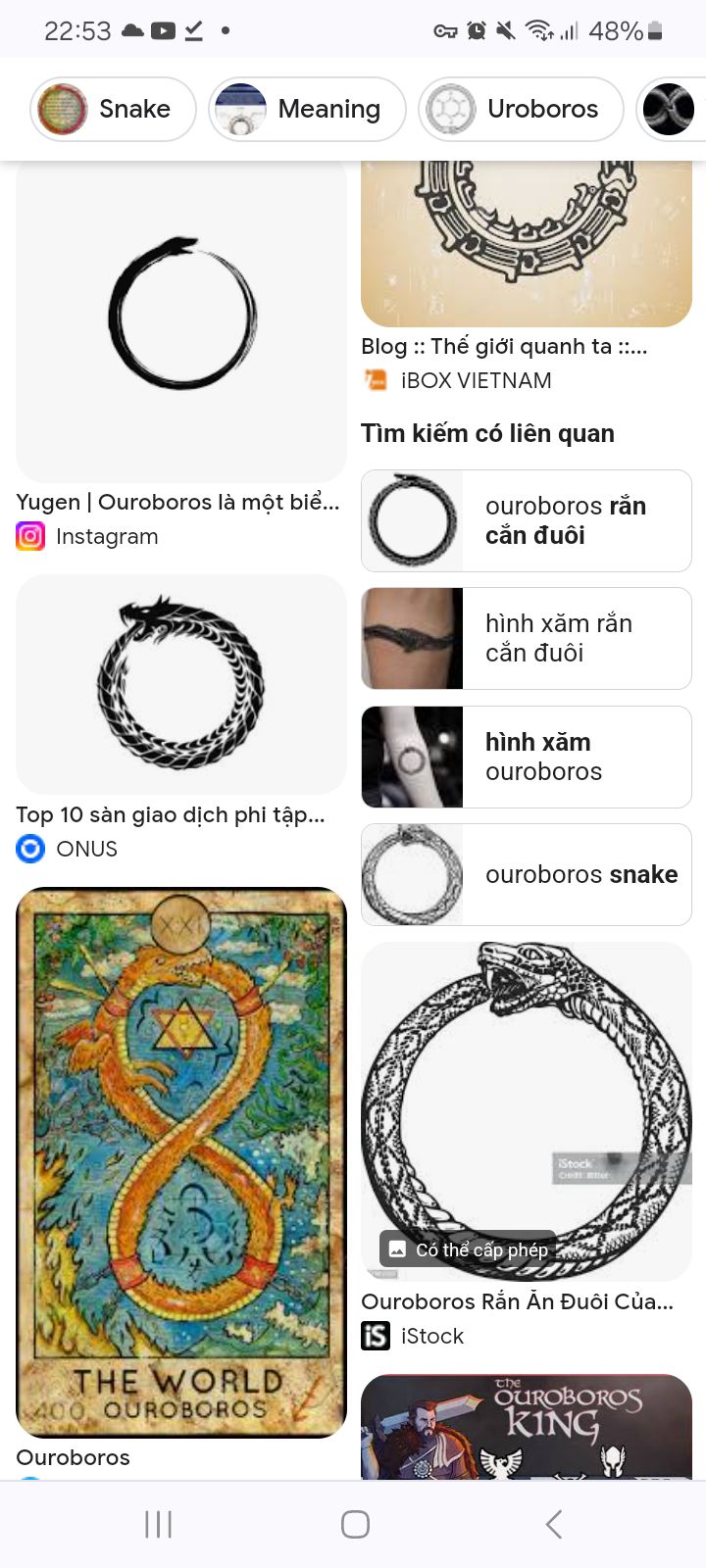Open the ONUS dragon ouroboros image result
Screen dimensions: 706x1568
click(x=181, y=684)
